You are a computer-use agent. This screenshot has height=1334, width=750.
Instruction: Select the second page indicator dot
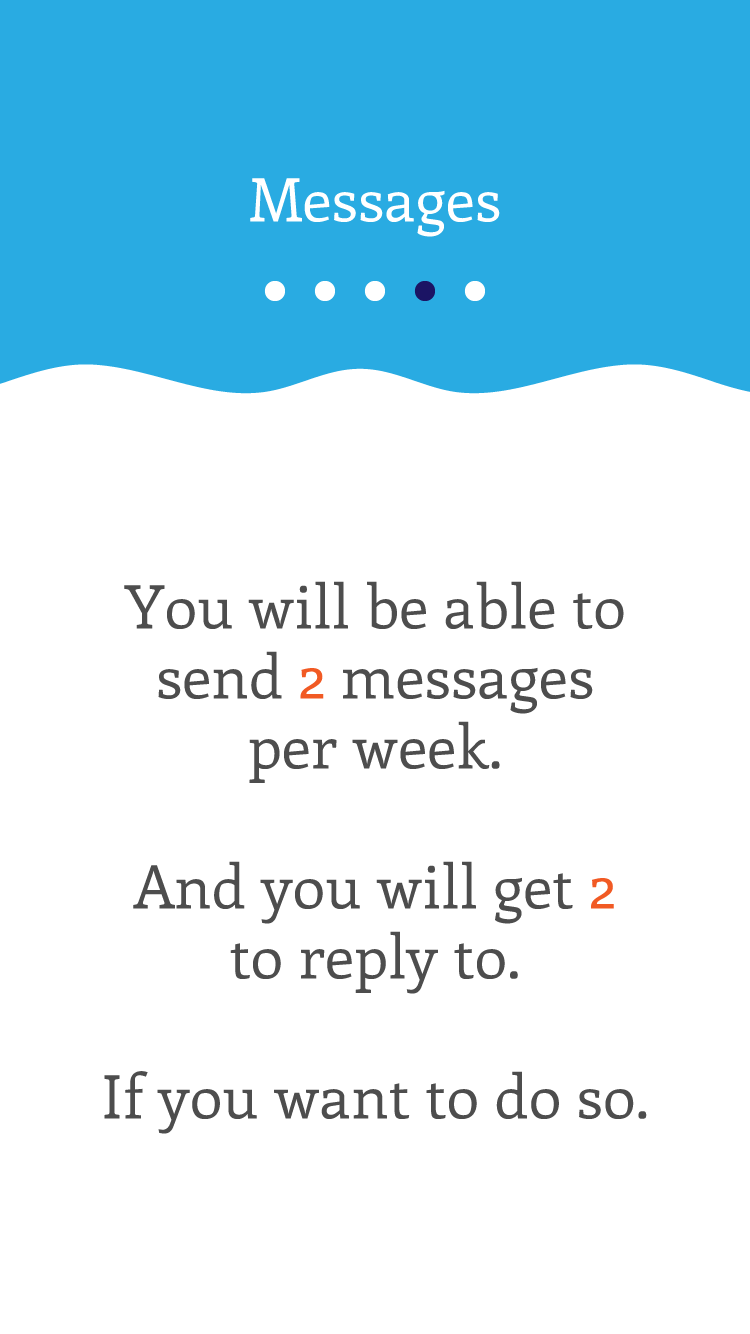(325, 291)
